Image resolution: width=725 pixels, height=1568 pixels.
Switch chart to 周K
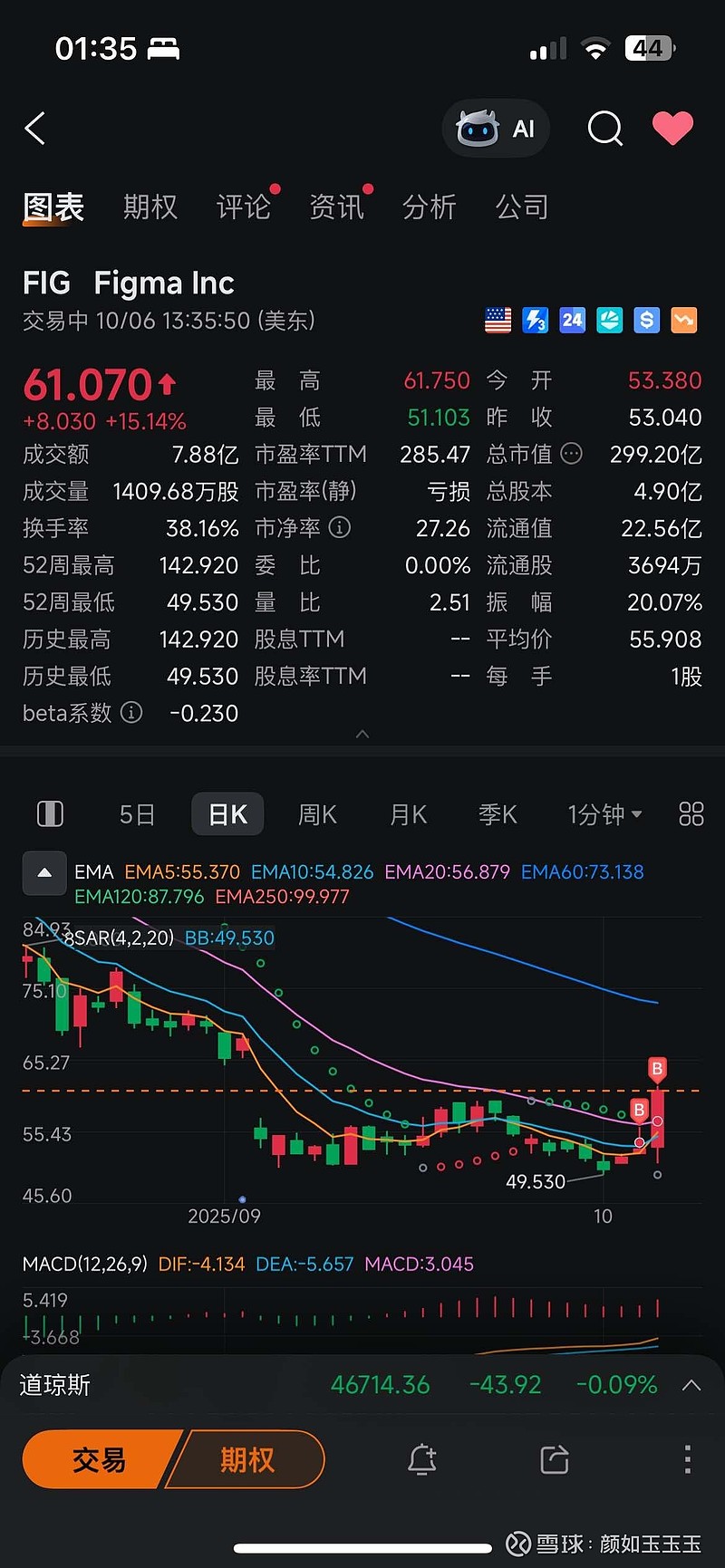pos(317,814)
